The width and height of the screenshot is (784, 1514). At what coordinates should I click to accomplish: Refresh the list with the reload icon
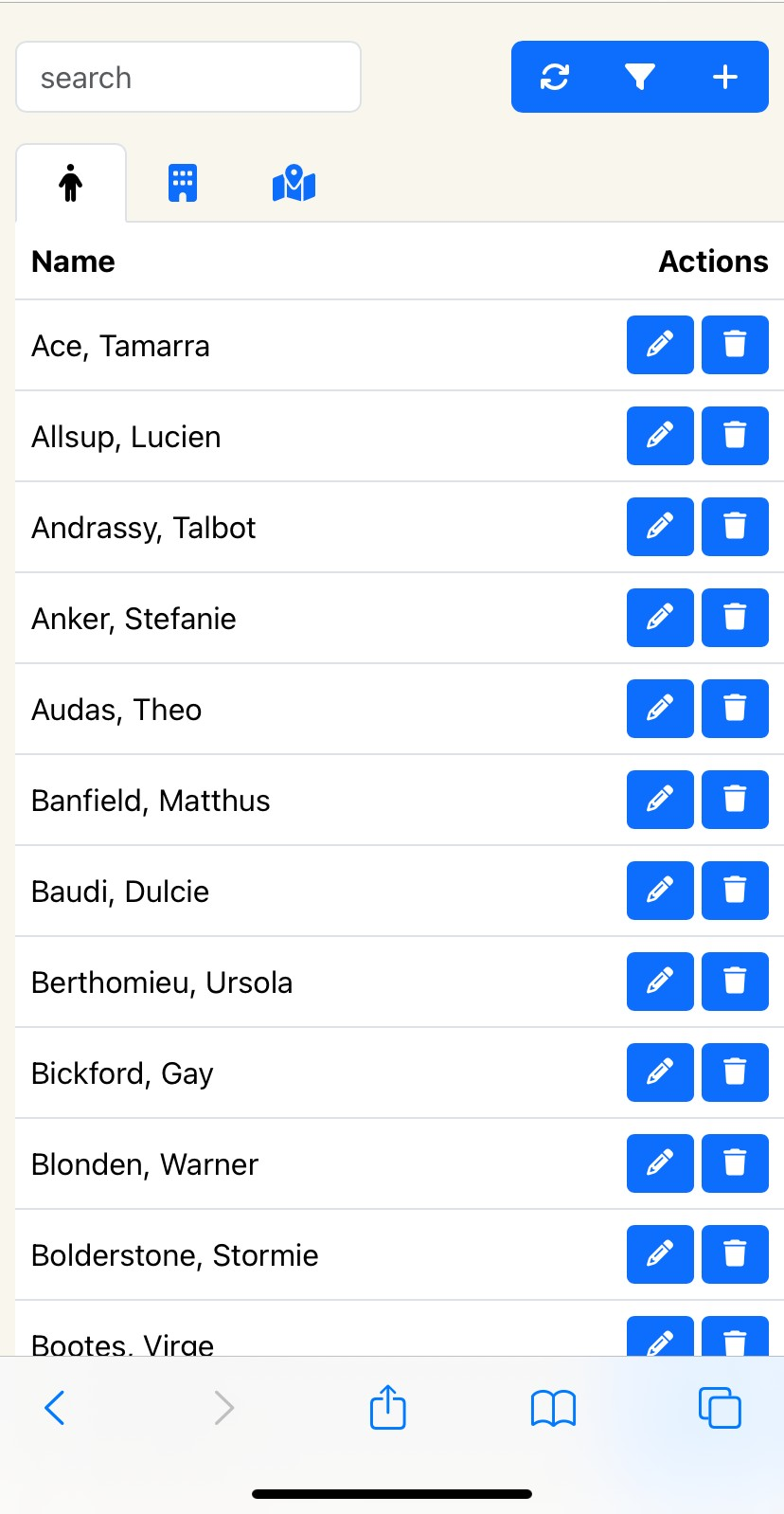coord(555,77)
